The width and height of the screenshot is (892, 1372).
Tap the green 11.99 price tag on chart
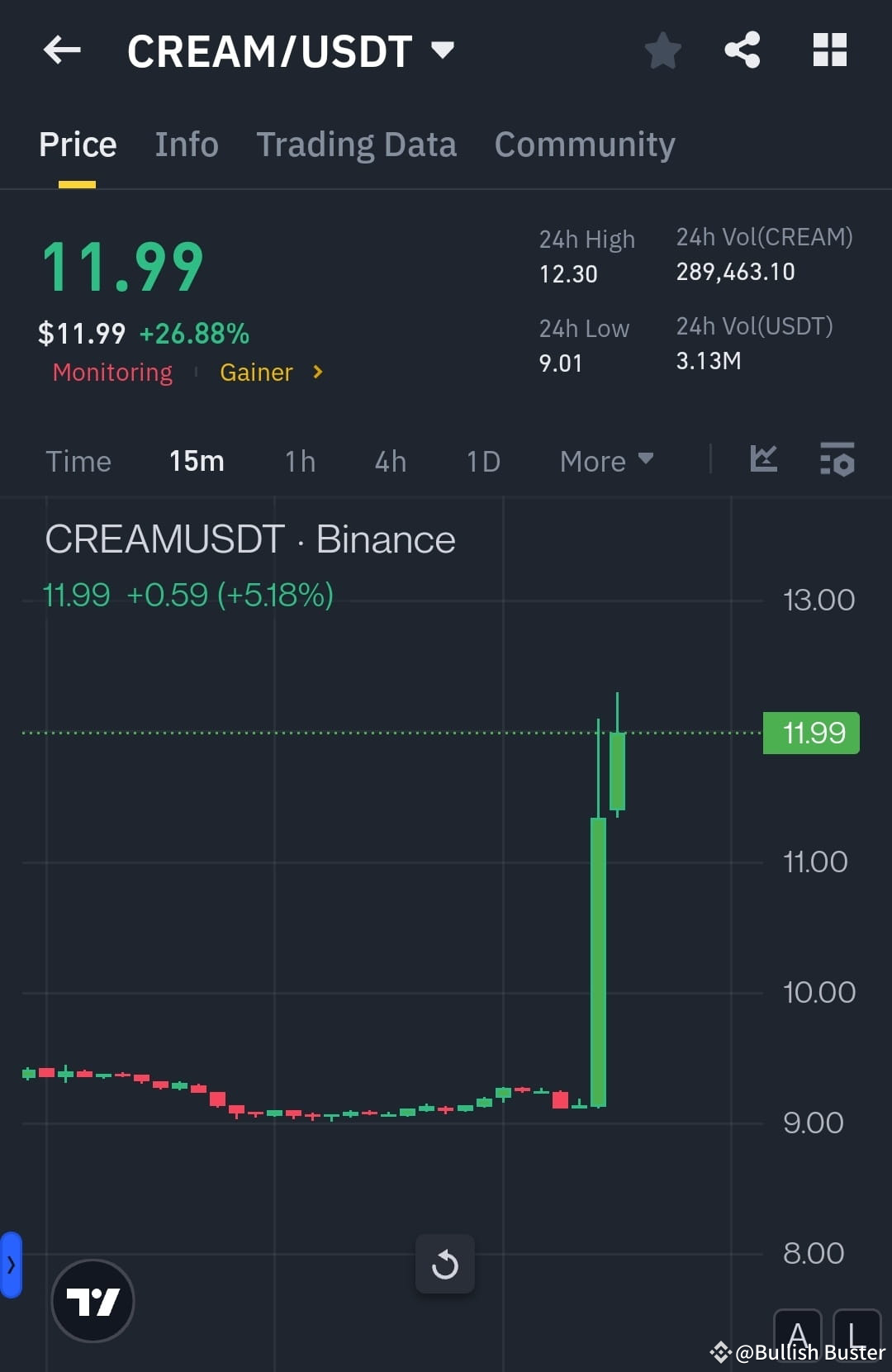pos(811,732)
